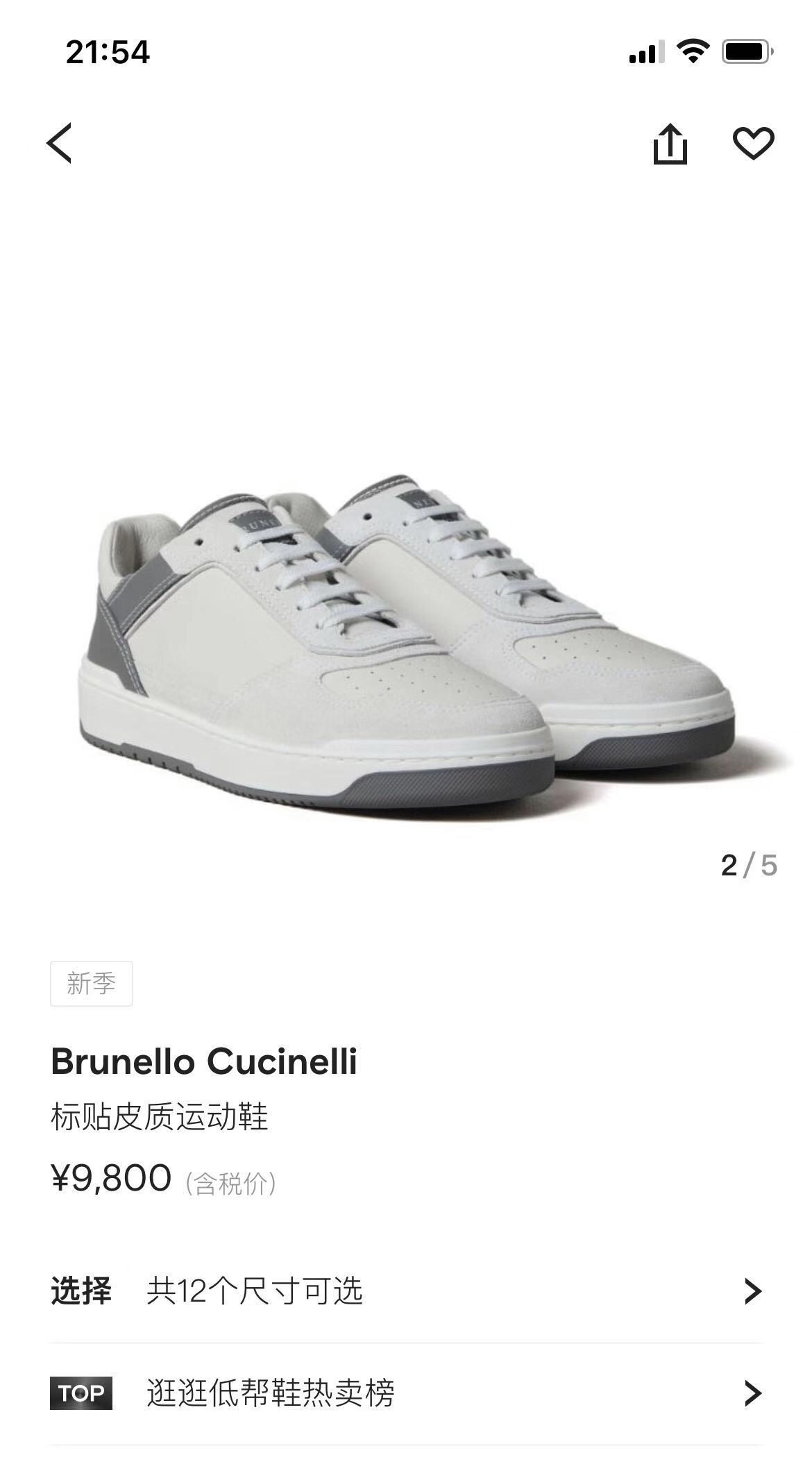This screenshot has width=812, height=1462.
Task: Open the low-top shoes bestseller ranking
Action: point(406,1393)
